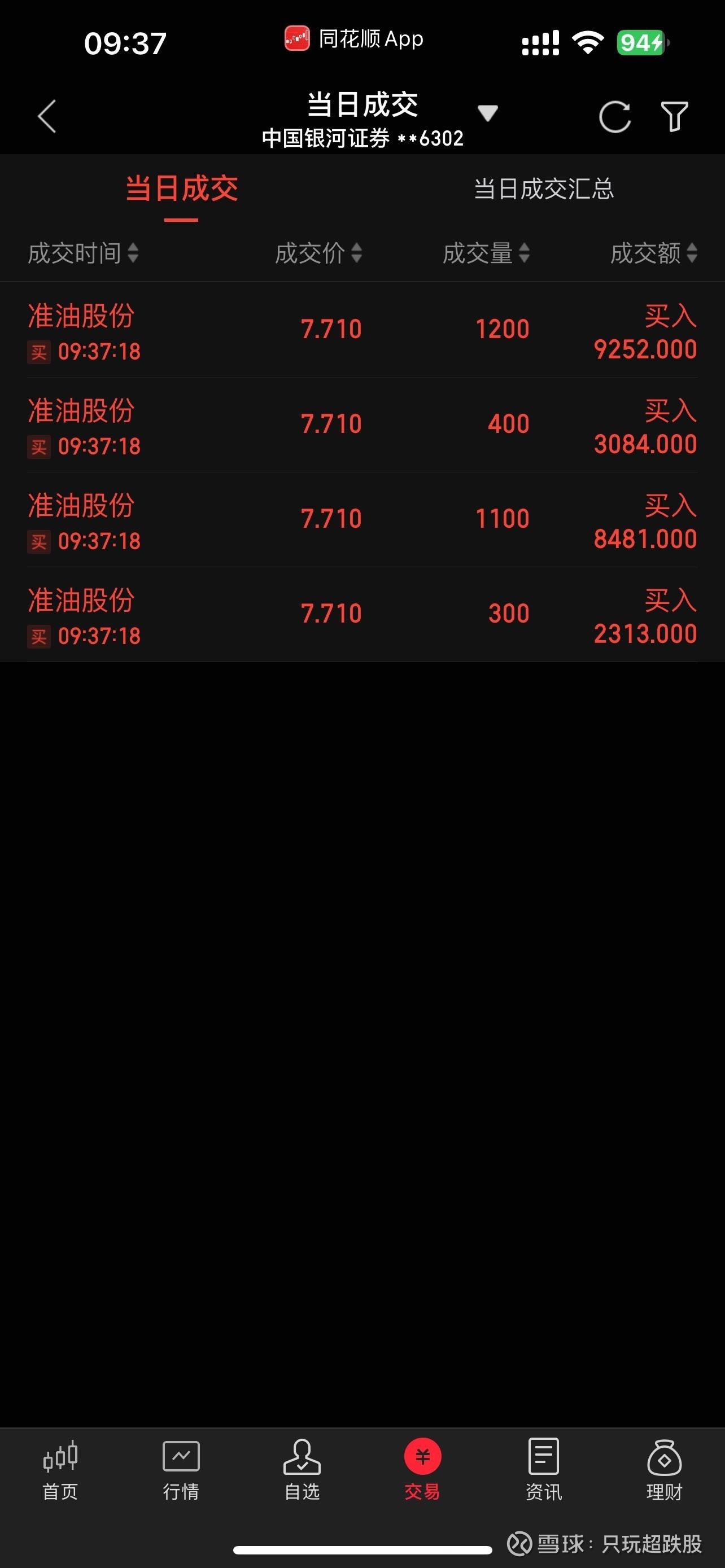This screenshot has width=725, height=1568.
Task: Sort by 成交时间 column
Action: (x=84, y=253)
